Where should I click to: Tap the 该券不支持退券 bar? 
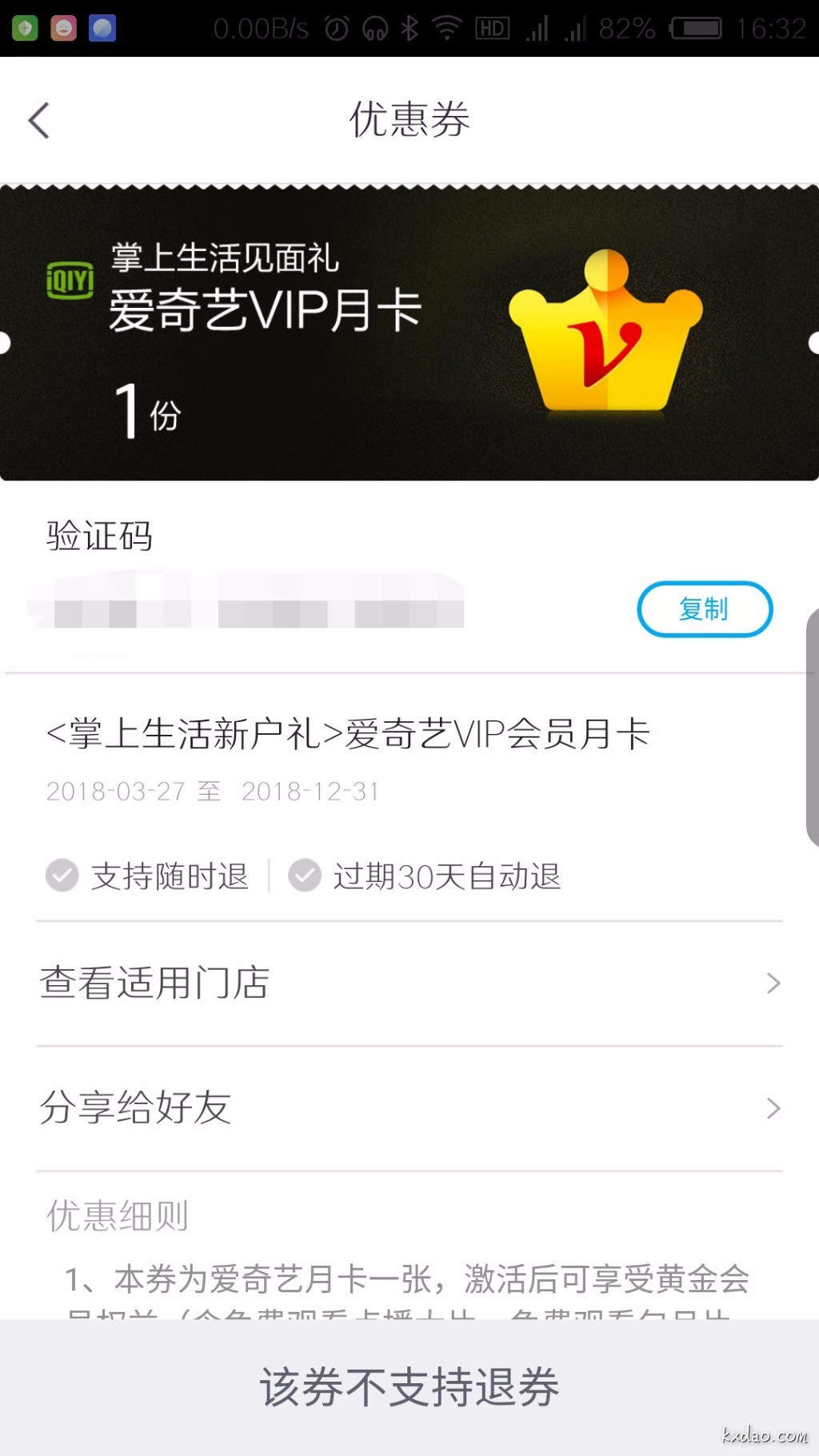(x=409, y=1387)
